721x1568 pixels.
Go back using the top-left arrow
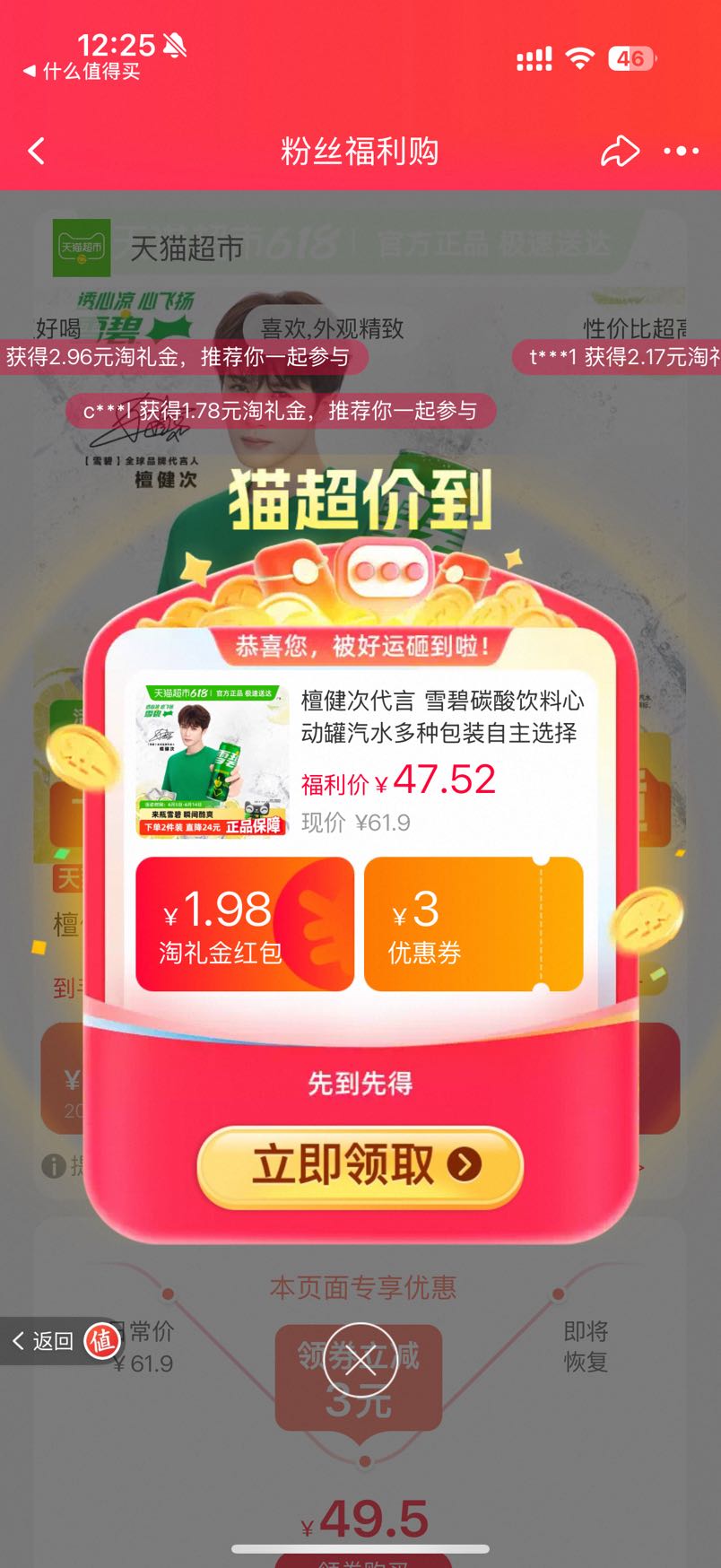click(x=37, y=151)
